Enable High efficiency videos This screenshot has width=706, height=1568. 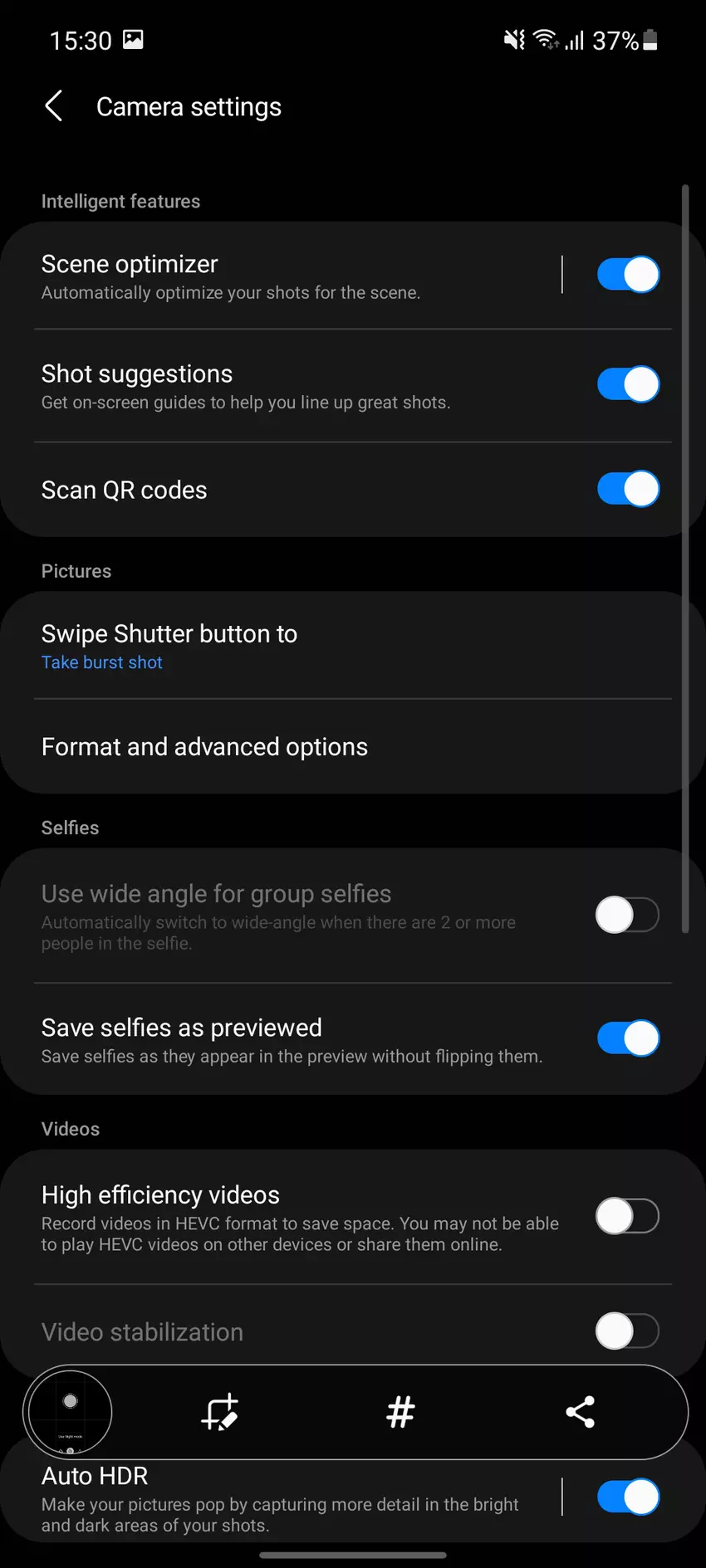point(627,1217)
